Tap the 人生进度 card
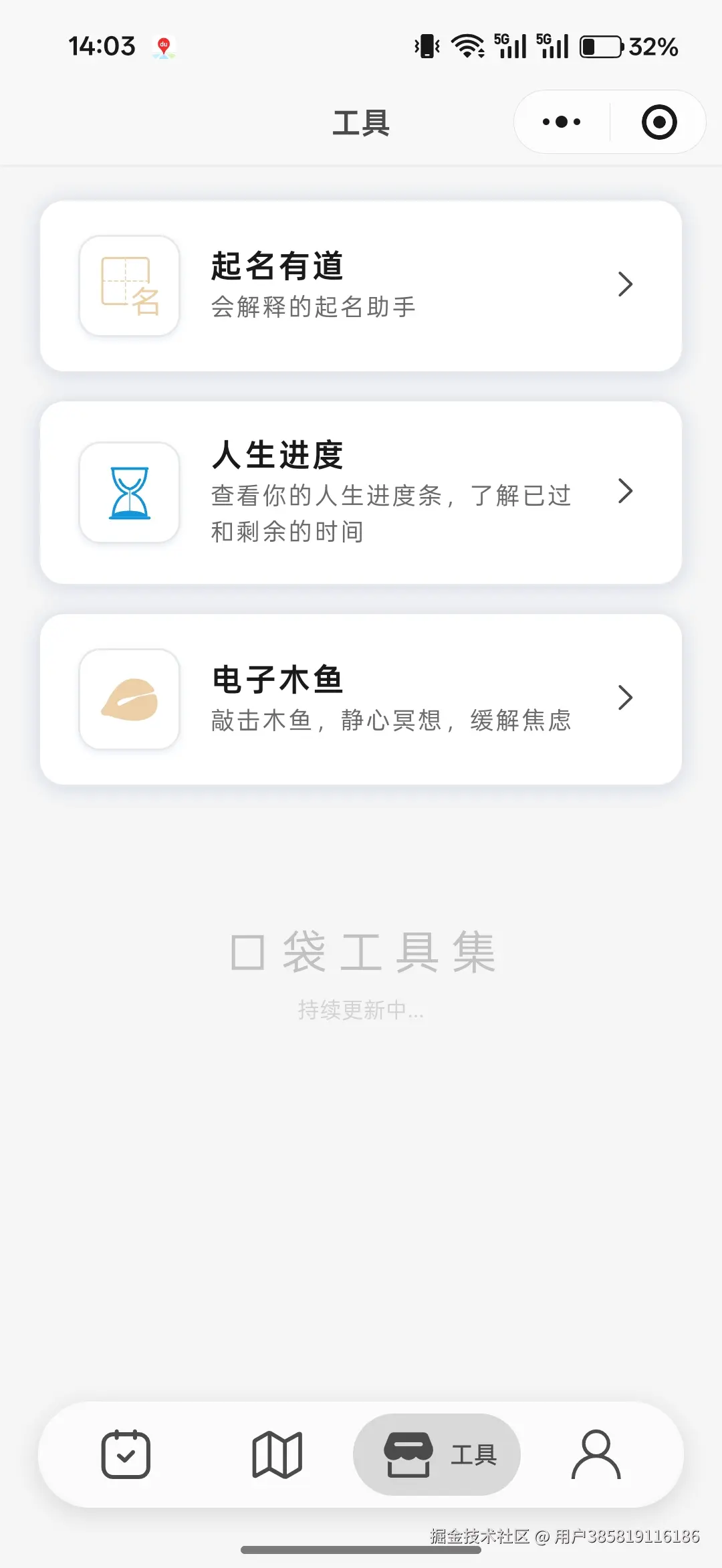Screen dimensions: 722x1568 (x=361, y=492)
